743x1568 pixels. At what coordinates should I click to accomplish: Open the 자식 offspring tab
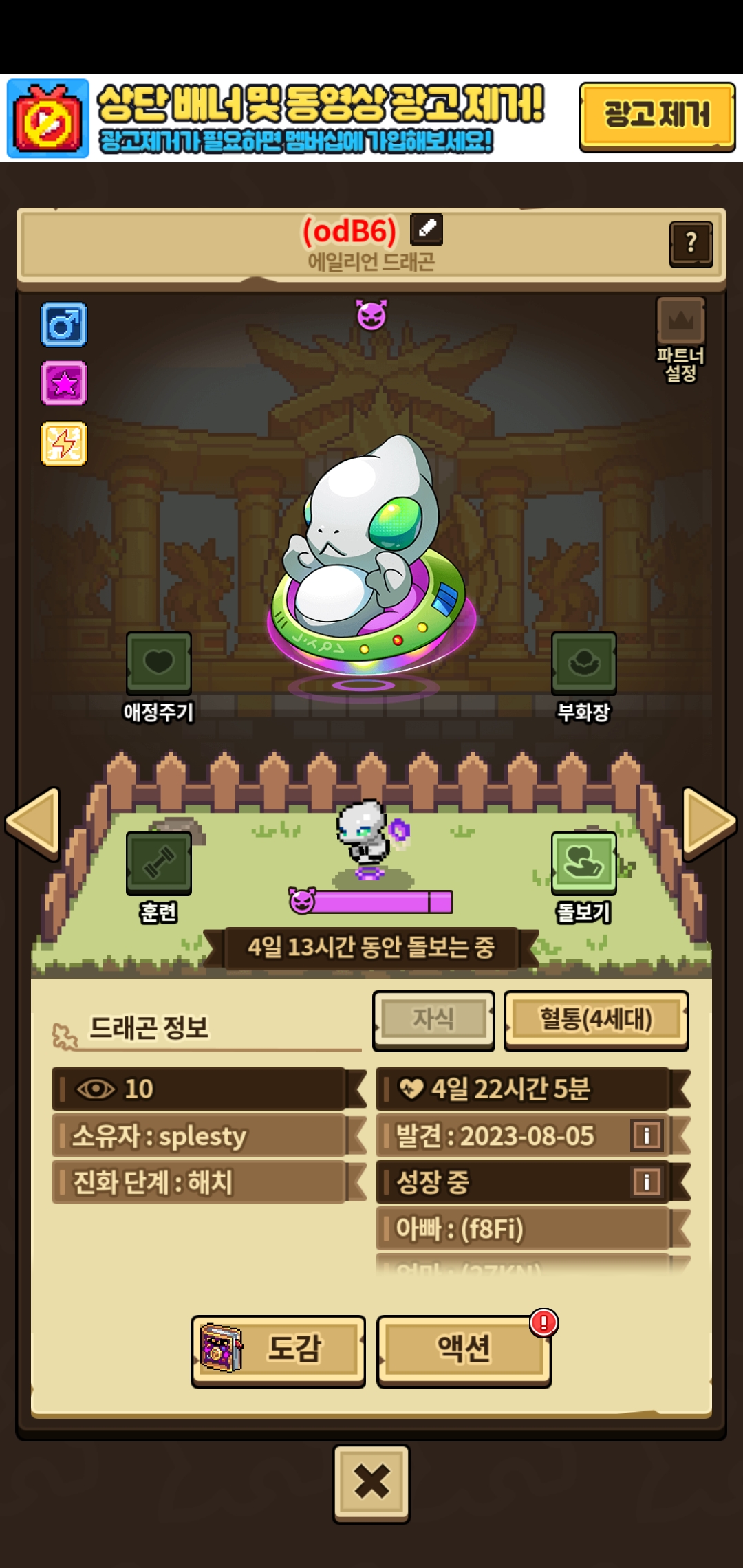pos(433,1020)
